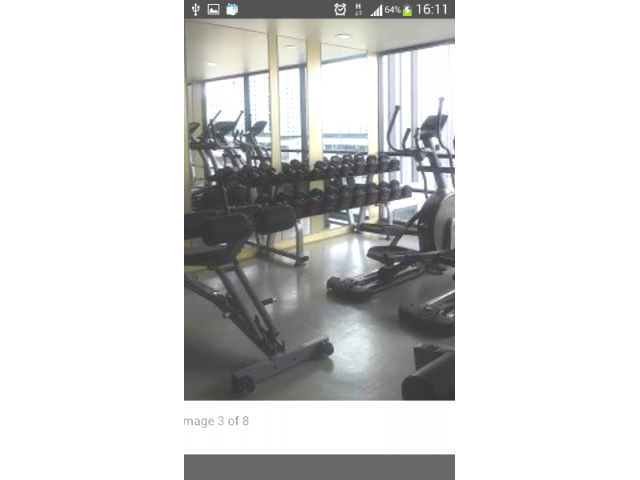Open the gym photo in the gallery

point(319,210)
